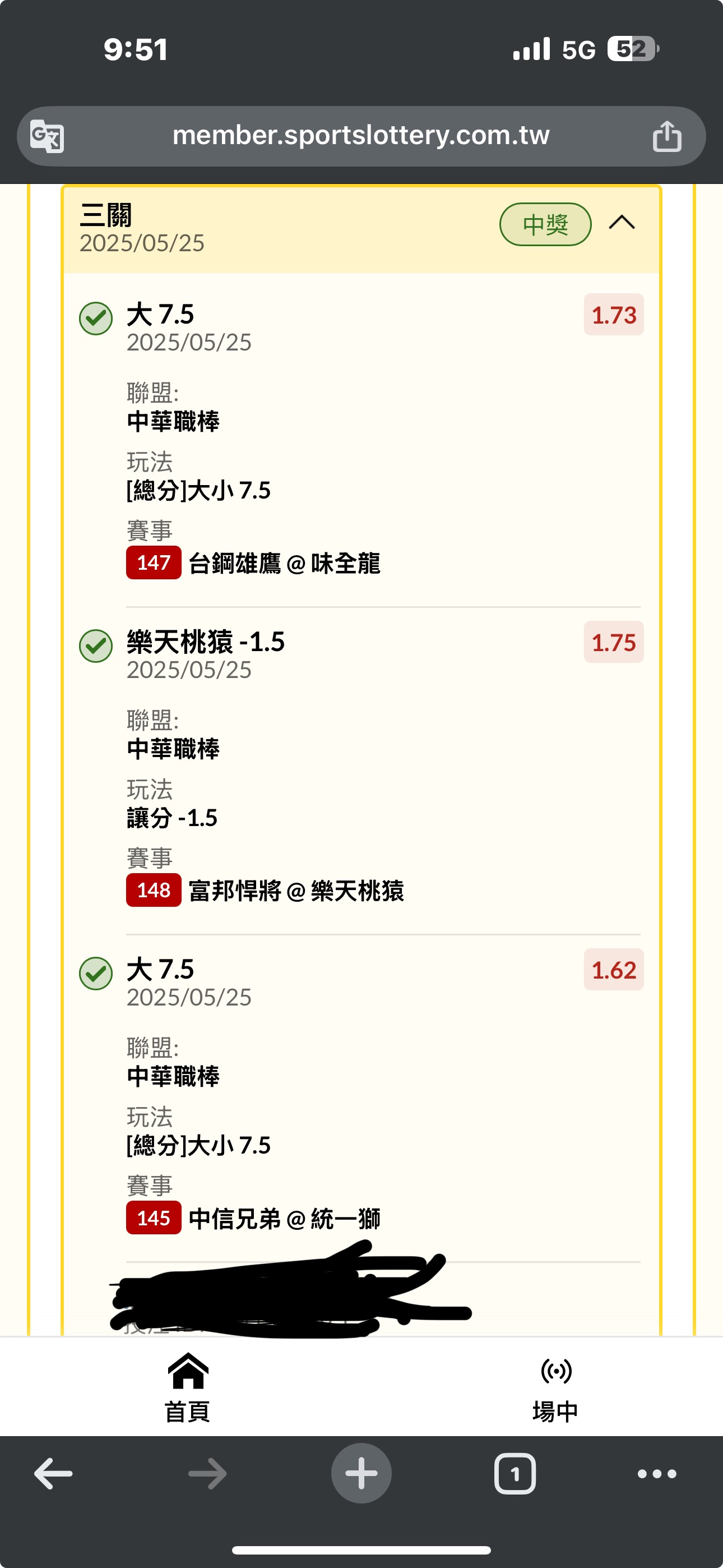Open the page translate icon
The width and height of the screenshot is (723, 1568).
pos(48,136)
